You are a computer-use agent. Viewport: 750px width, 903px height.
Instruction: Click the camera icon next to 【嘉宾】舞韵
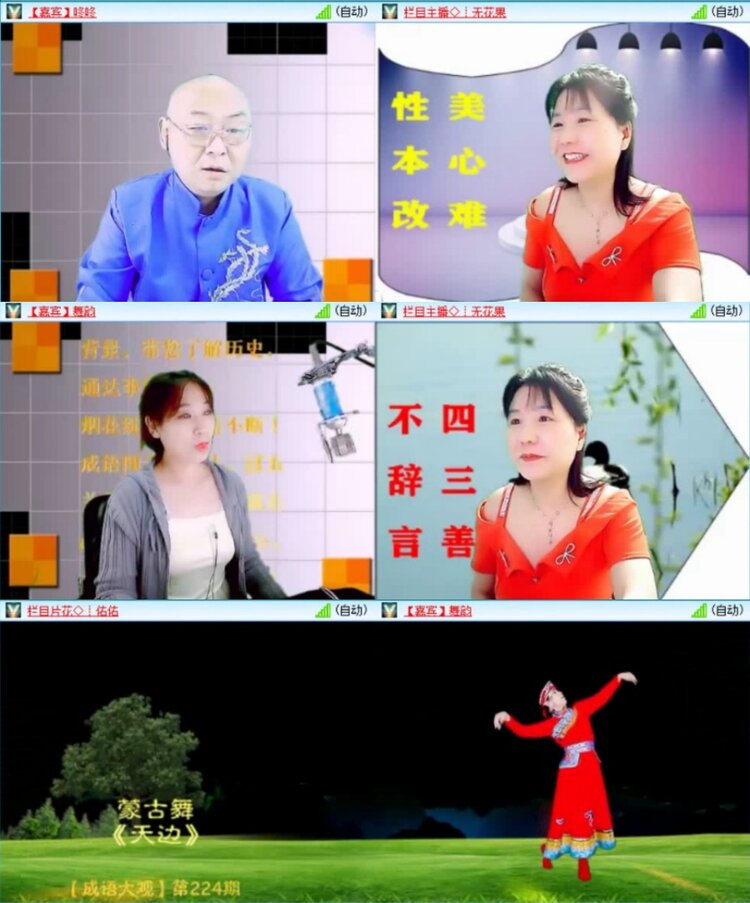tap(12, 310)
